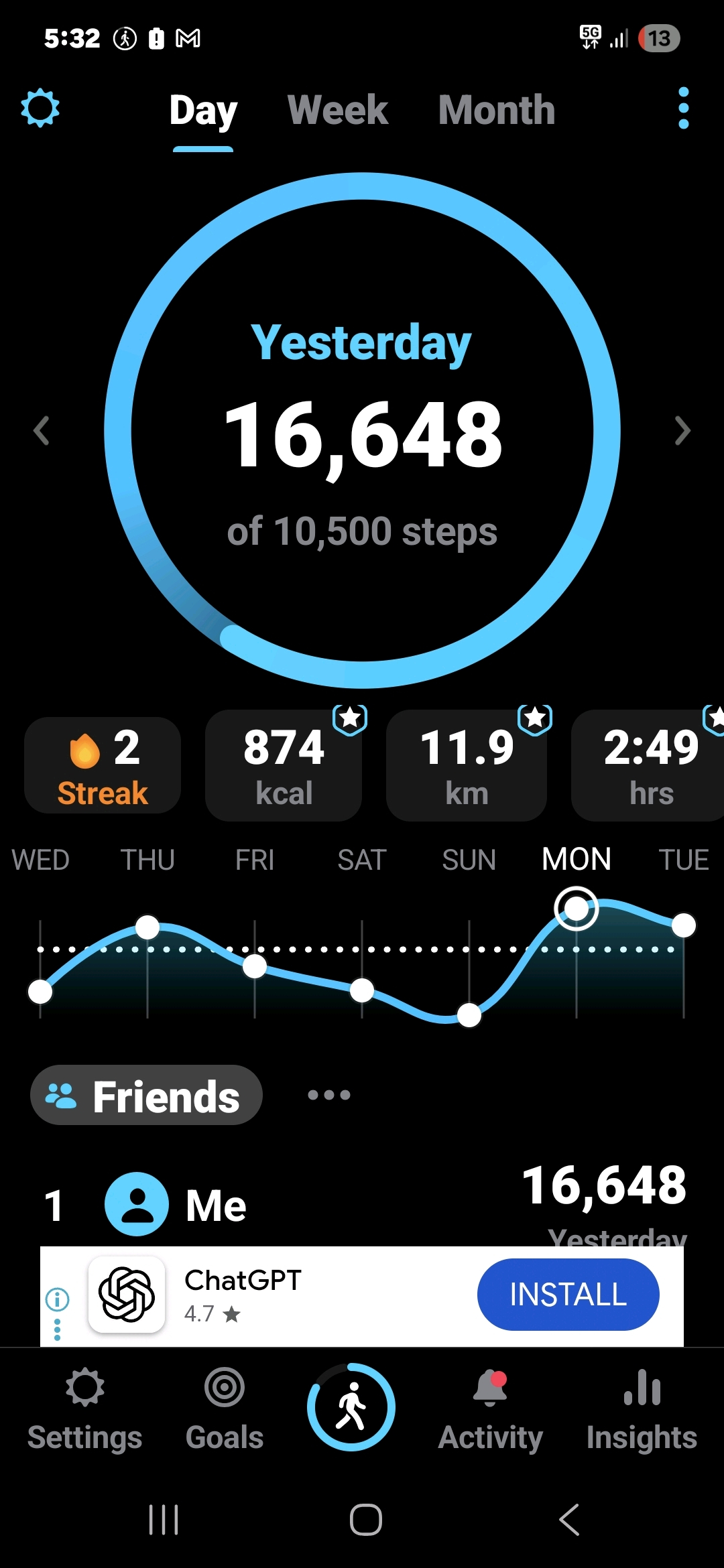Select the THU point on the chart
Screen dimensions: 724x1568
tap(147, 927)
